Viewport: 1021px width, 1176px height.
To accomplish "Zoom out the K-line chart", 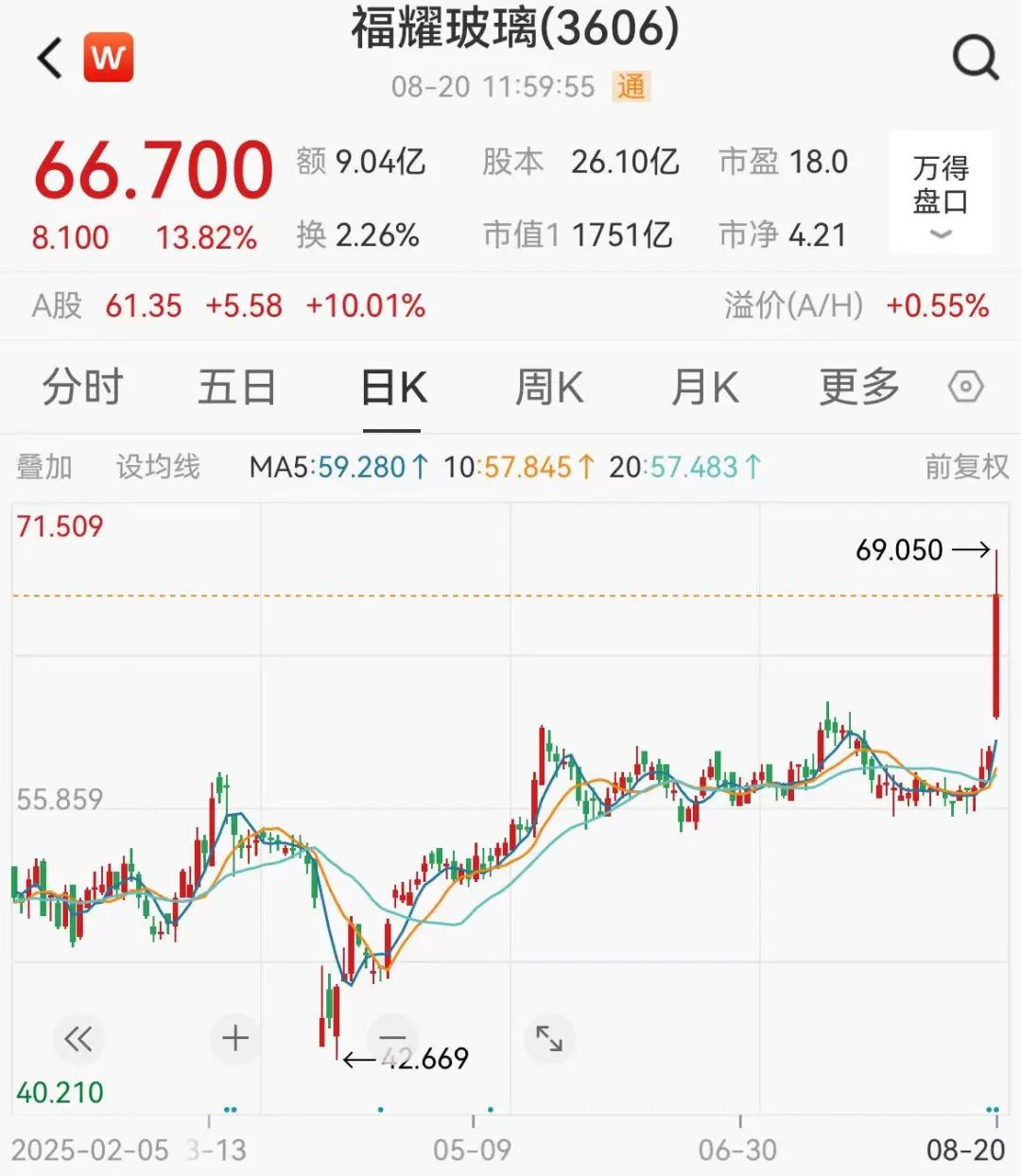I will click(x=392, y=1039).
